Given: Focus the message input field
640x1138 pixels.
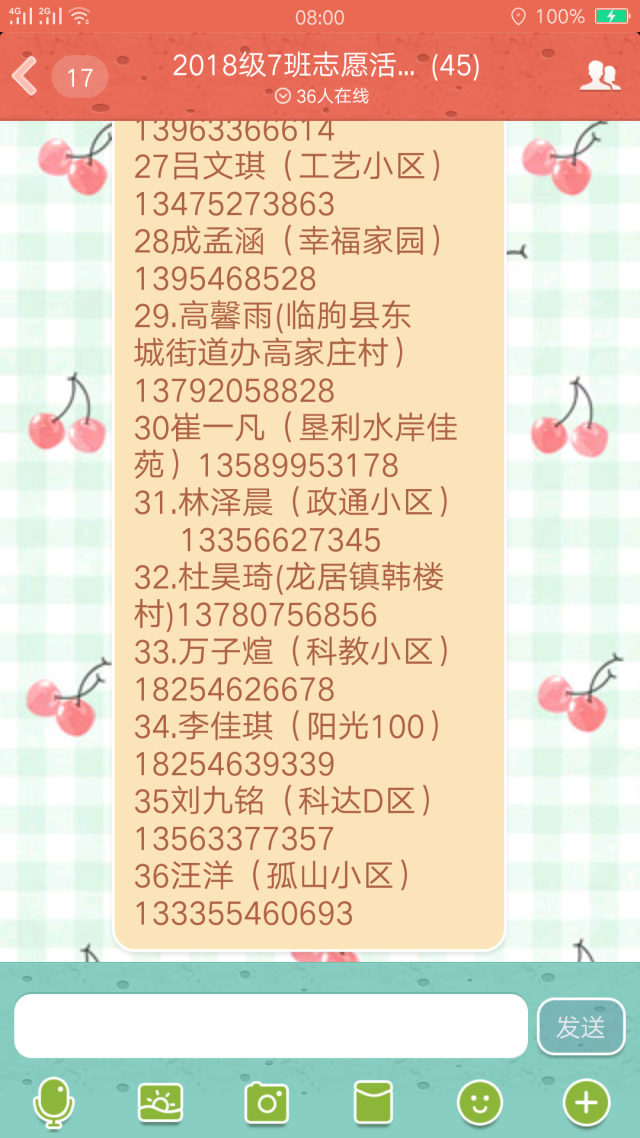Looking at the screenshot, I should 271,1026.
